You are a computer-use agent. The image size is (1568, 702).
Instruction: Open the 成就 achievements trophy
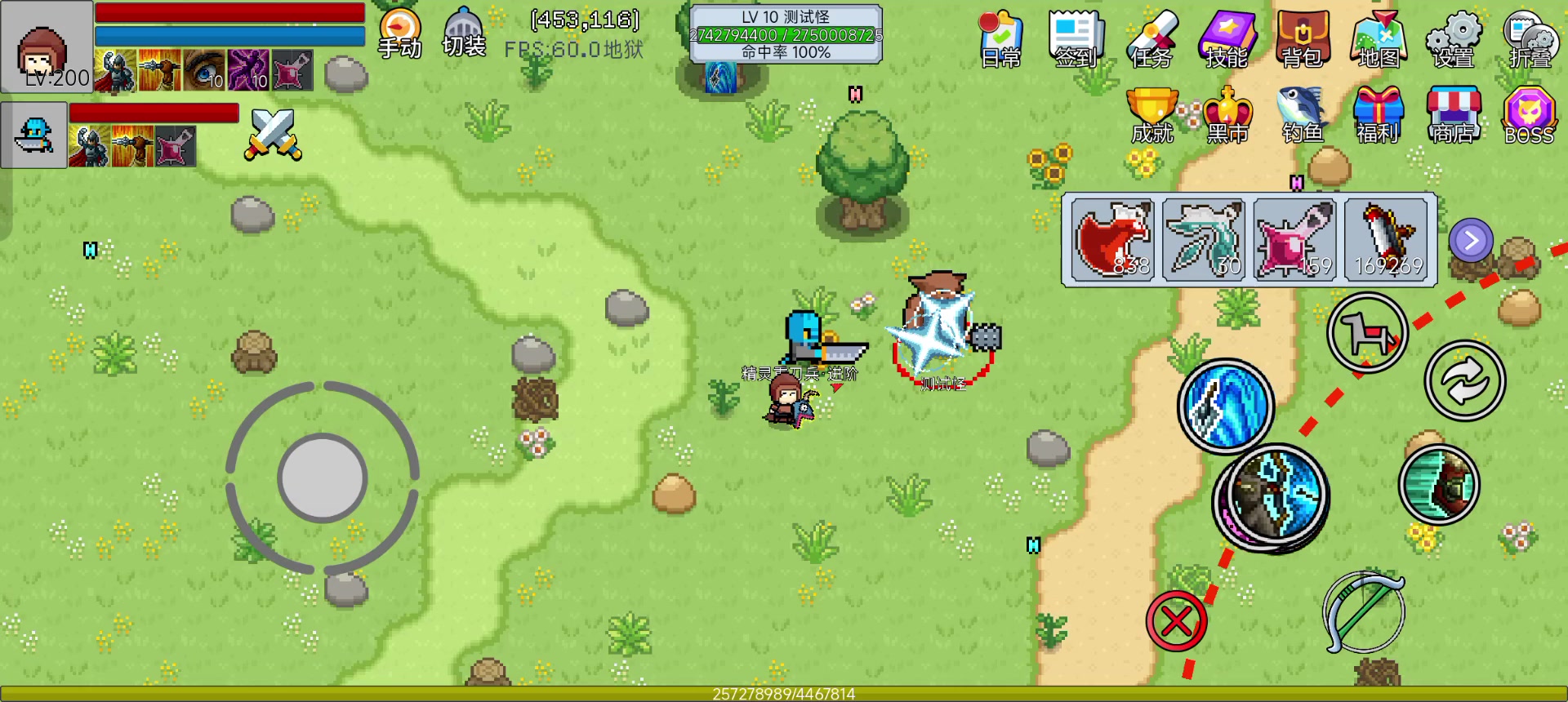pos(1151,114)
